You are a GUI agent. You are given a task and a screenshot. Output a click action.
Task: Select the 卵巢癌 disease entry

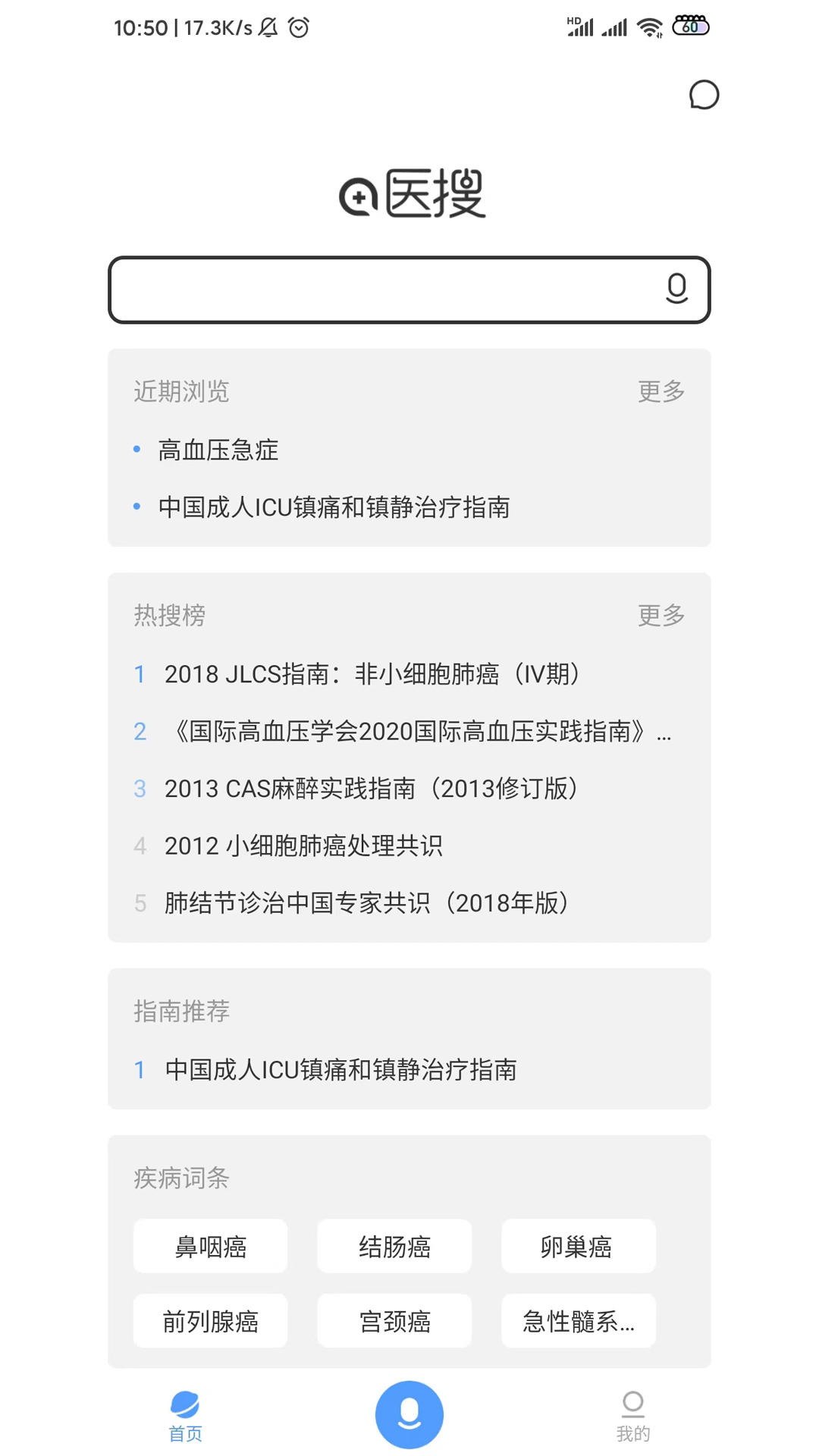point(578,1246)
